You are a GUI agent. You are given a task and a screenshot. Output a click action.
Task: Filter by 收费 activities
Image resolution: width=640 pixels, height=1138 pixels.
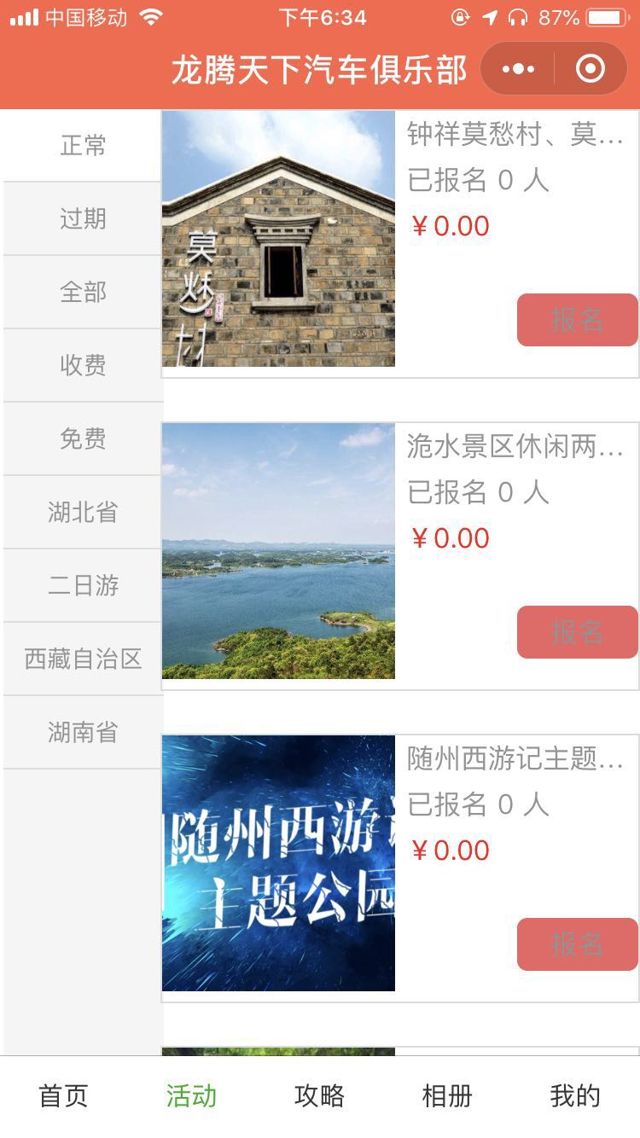[82, 365]
